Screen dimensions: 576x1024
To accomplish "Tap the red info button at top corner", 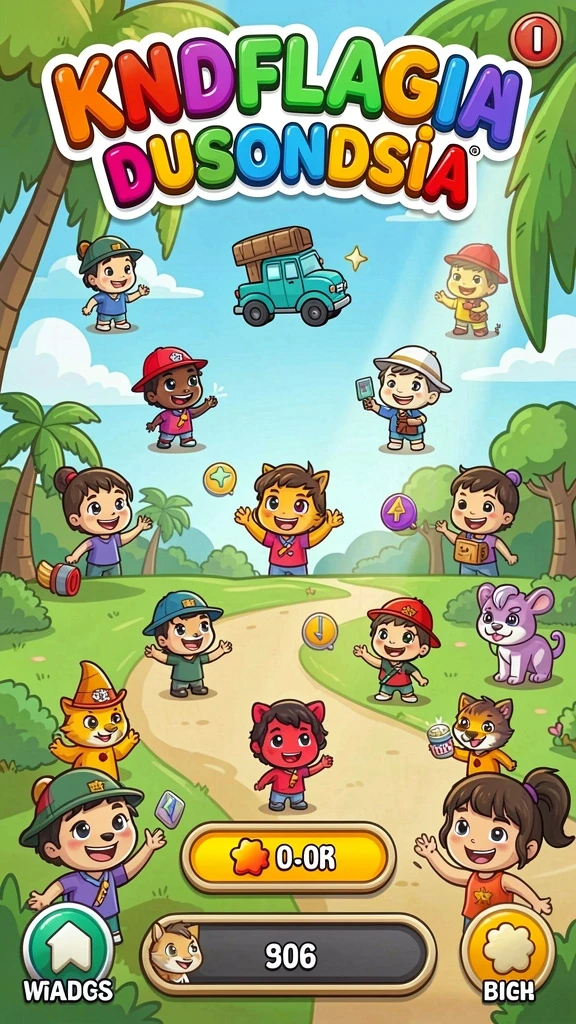I will [536, 40].
